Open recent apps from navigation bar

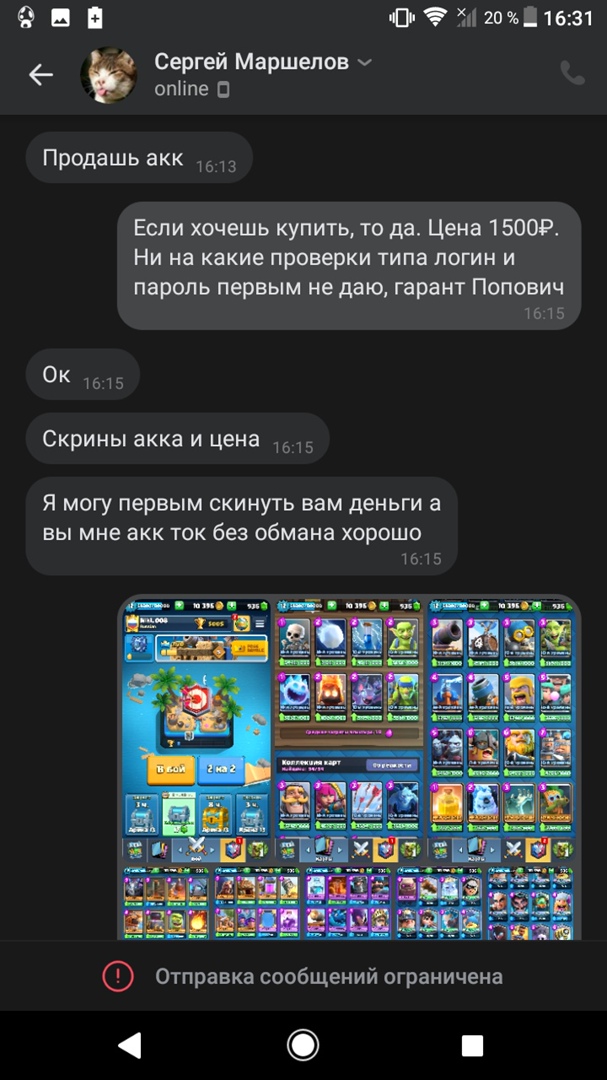point(472,1045)
